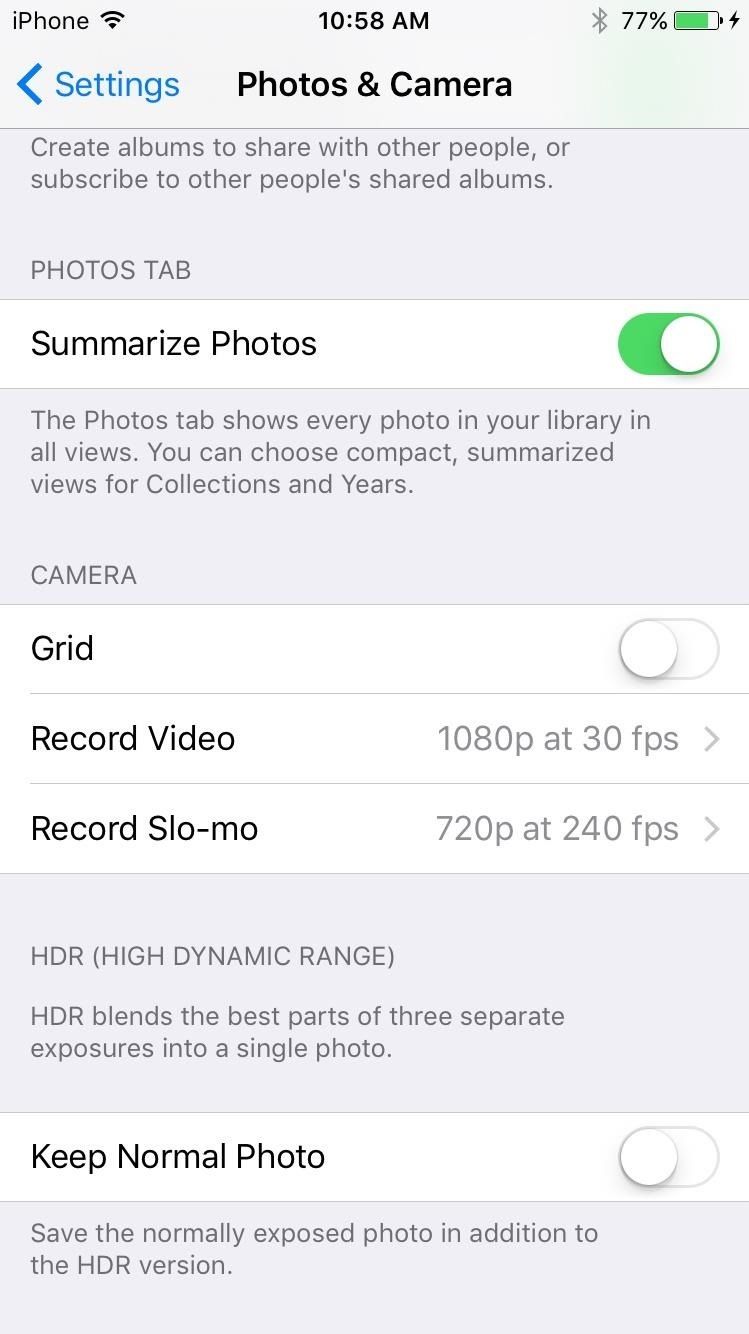The height and width of the screenshot is (1334, 749).
Task: Turn on Keep Normal Photo
Action: click(x=668, y=1157)
